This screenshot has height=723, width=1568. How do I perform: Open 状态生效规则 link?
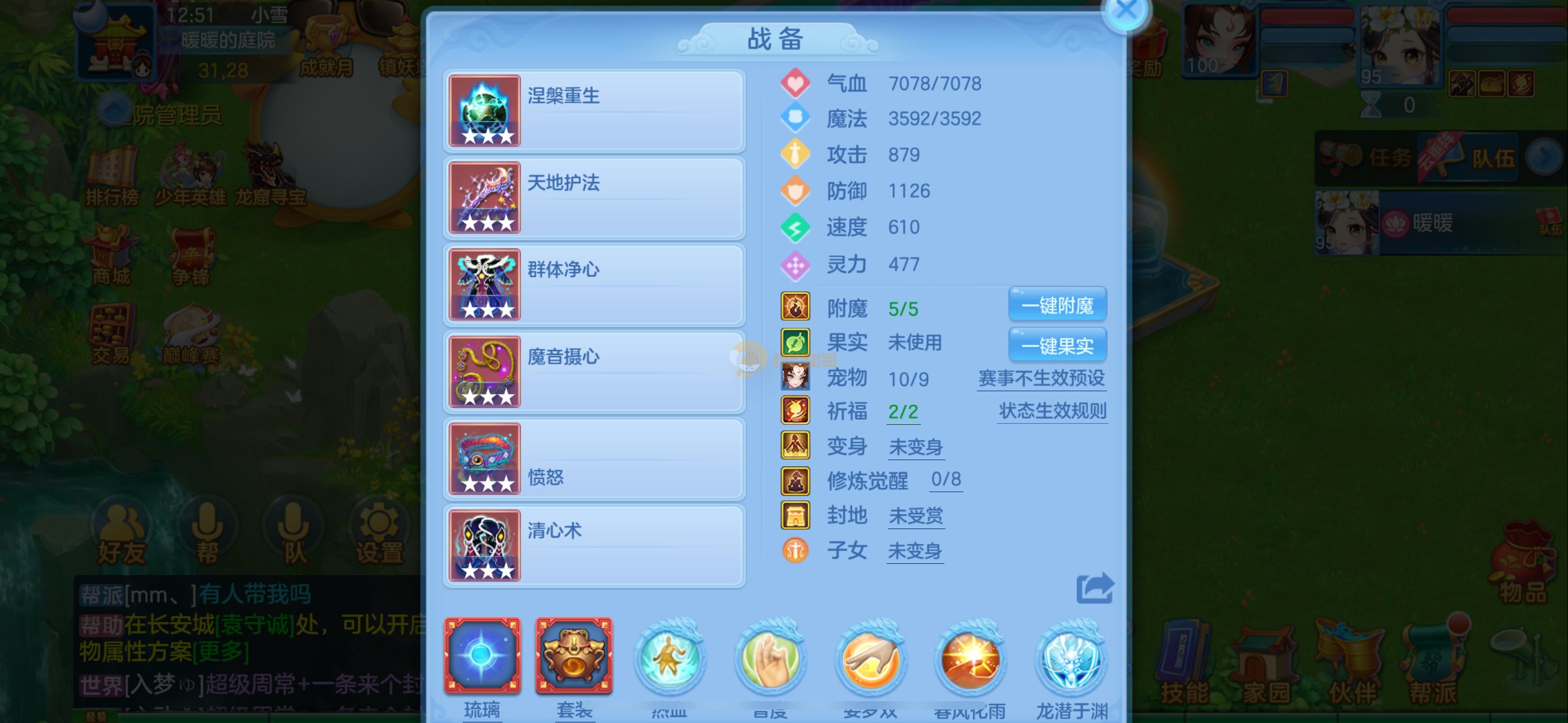pos(1052,411)
